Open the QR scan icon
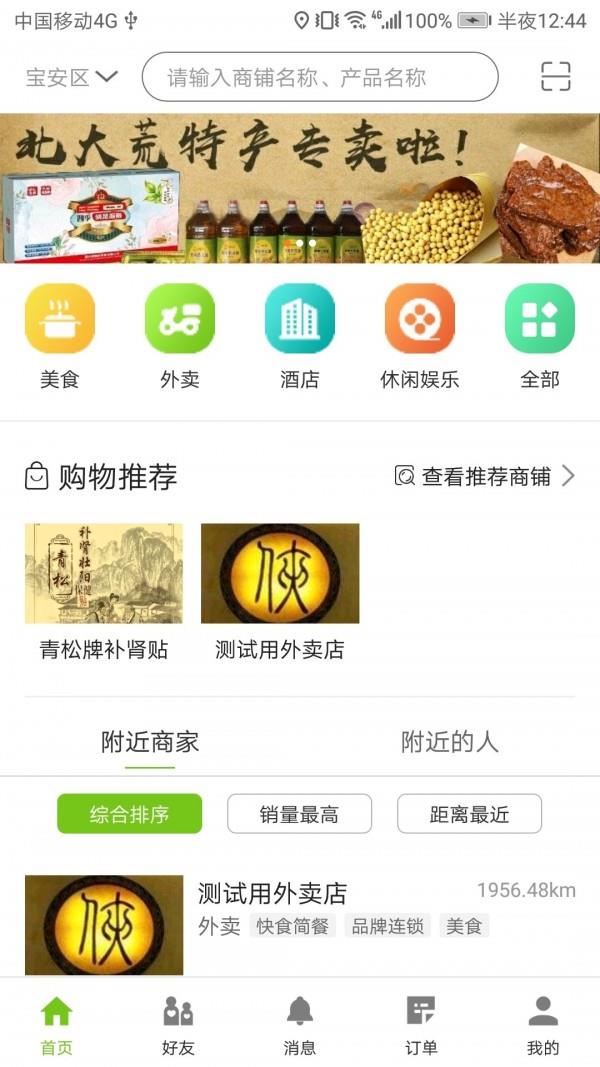Image resolution: width=600 pixels, height=1067 pixels. pos(555,77)
